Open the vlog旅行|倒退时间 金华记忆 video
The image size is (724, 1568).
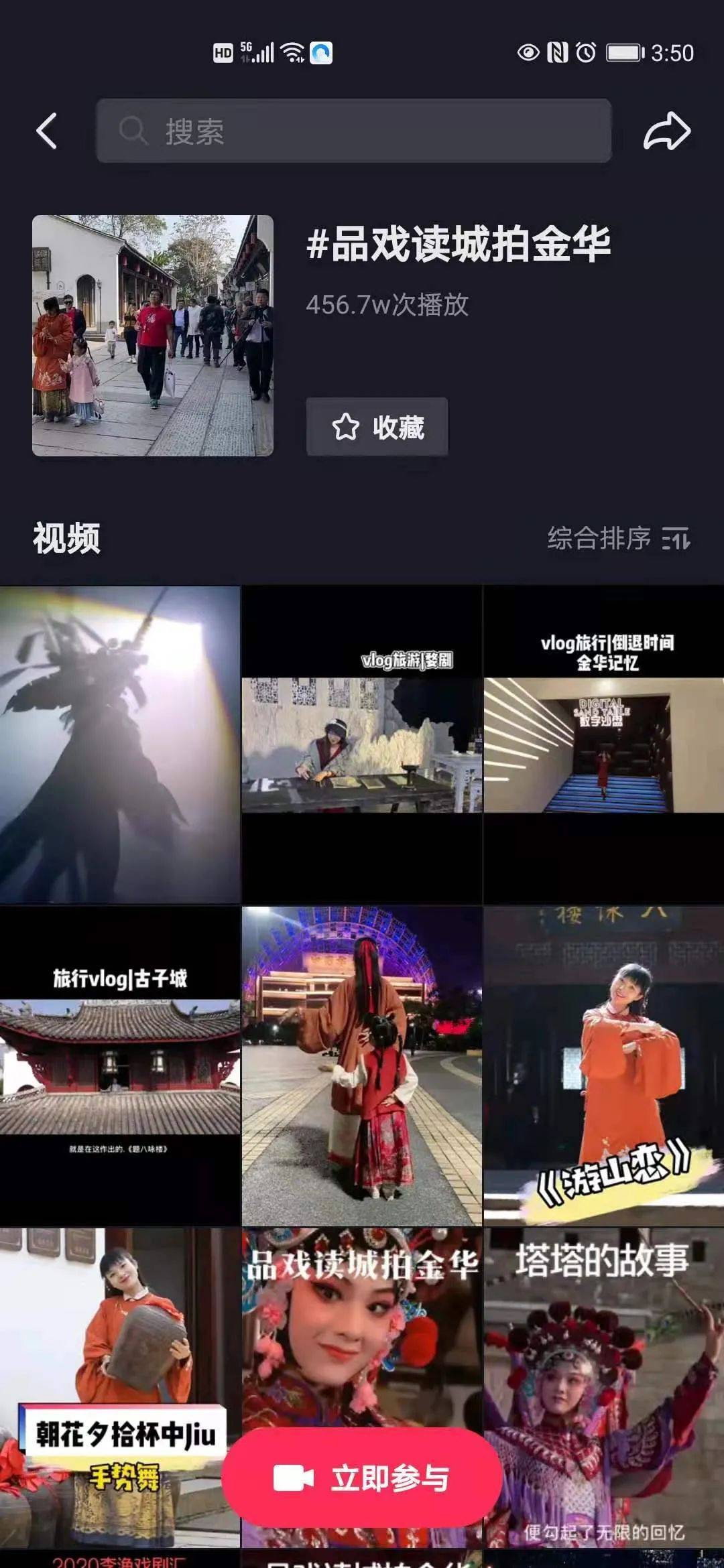point(604,745)
